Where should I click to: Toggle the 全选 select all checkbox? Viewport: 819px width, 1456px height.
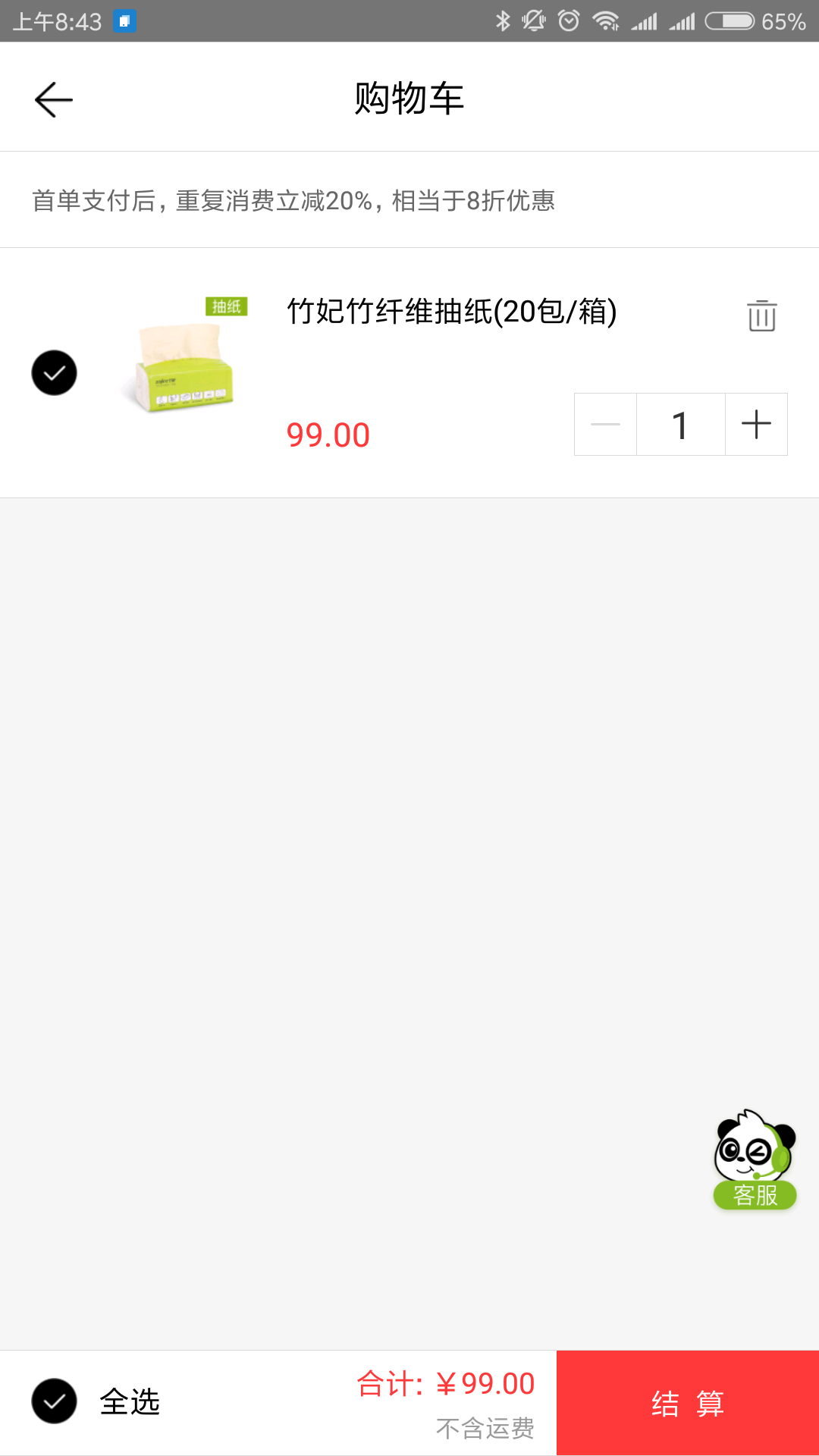pos(54,1401)
